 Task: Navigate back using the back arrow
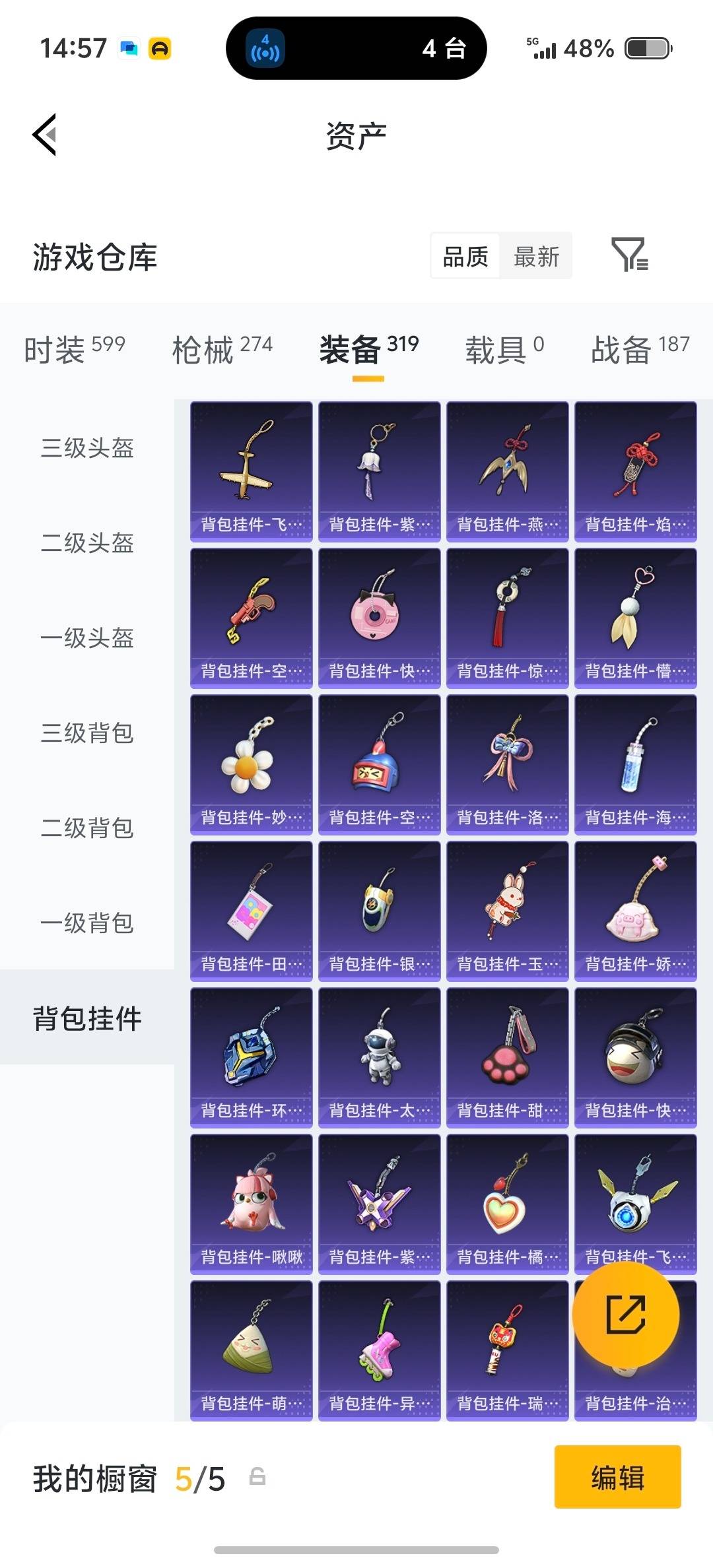(44, 135)
